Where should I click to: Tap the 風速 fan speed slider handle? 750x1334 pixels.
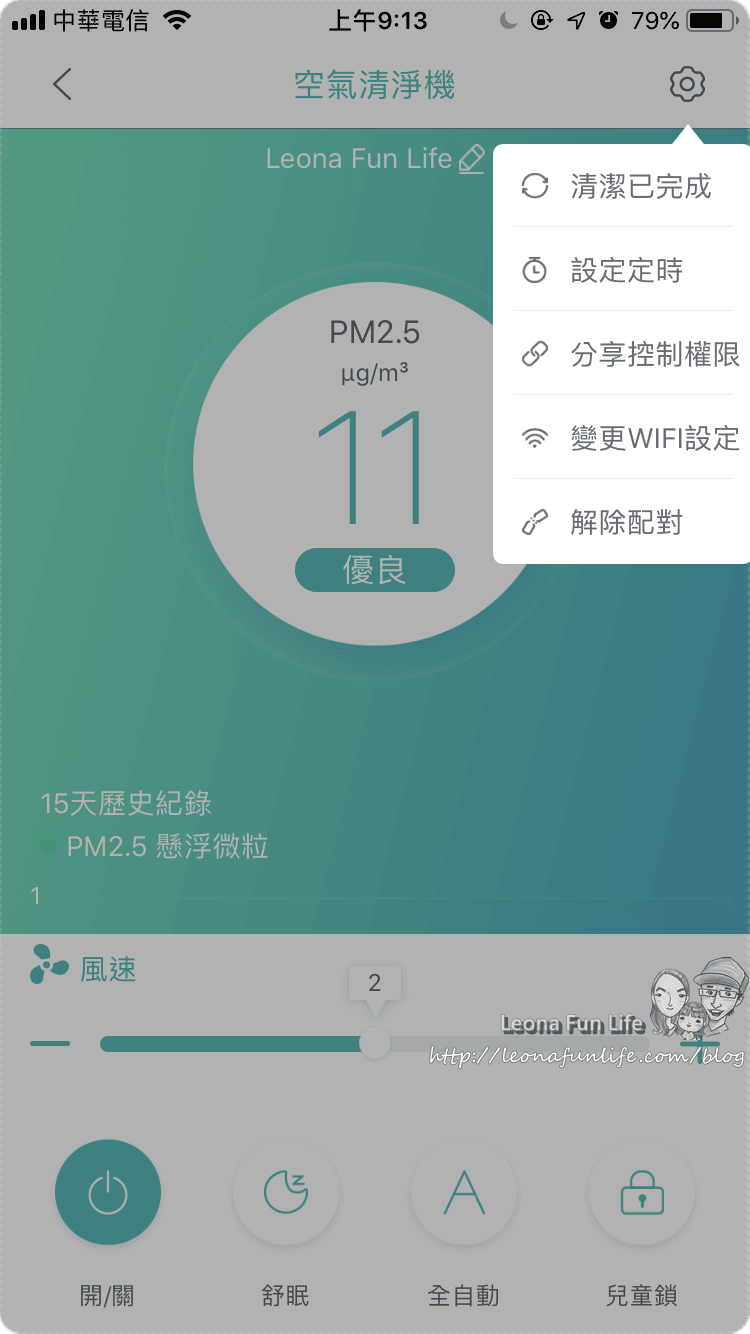[374, 1043]
